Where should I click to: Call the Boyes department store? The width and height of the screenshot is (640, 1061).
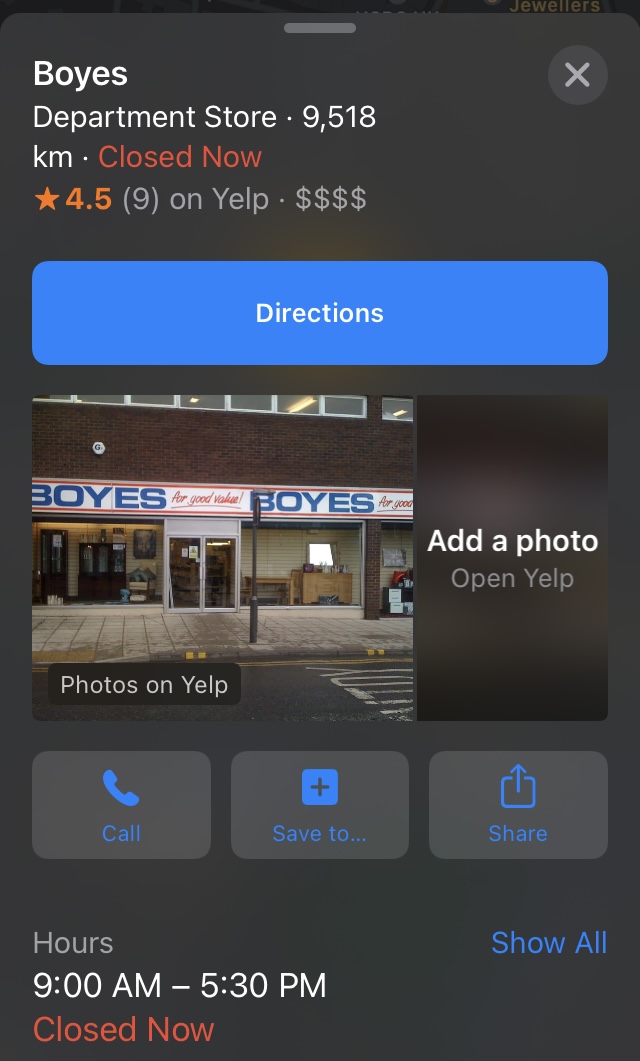point(121,805)
